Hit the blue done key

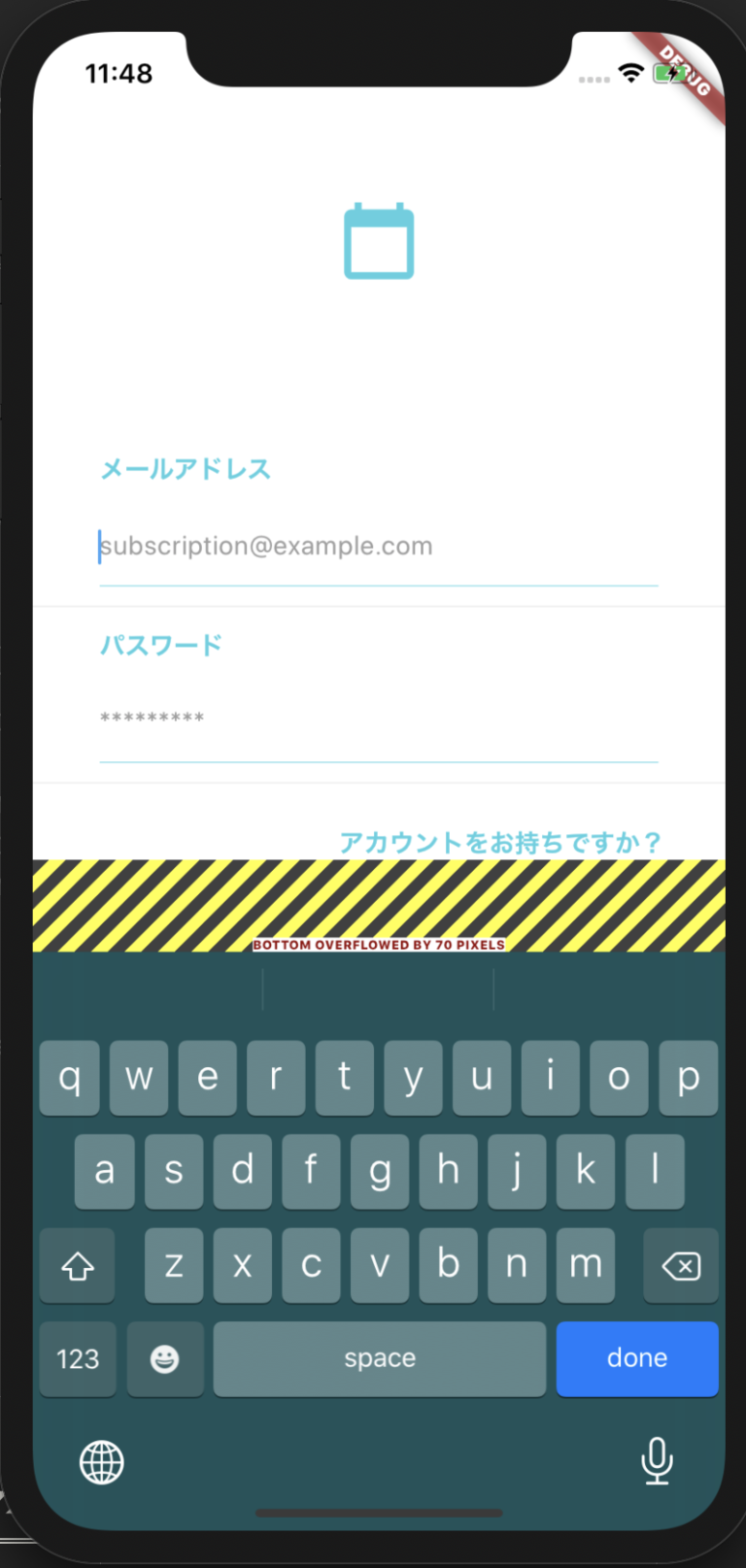coord(637,1358)
